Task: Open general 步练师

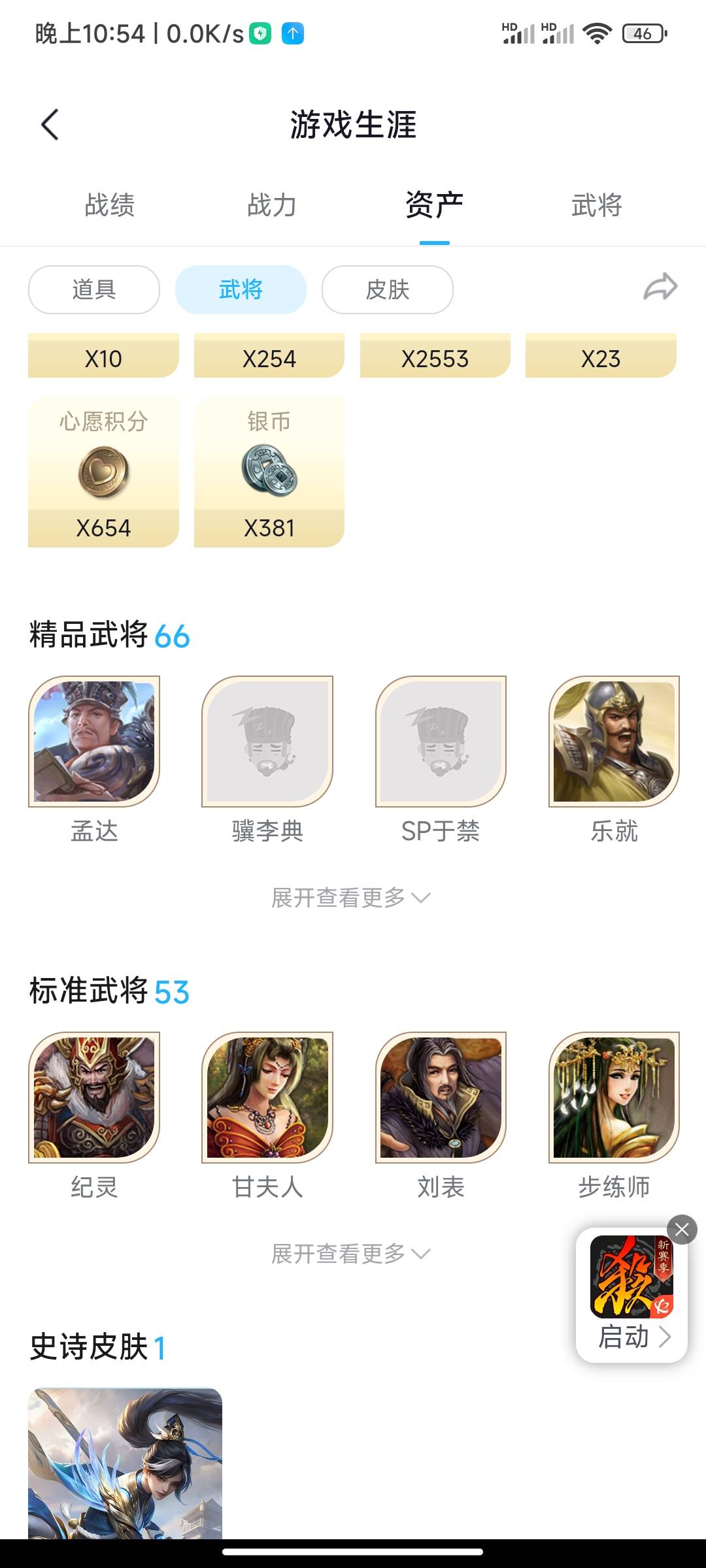Action: click(614, 1098)
